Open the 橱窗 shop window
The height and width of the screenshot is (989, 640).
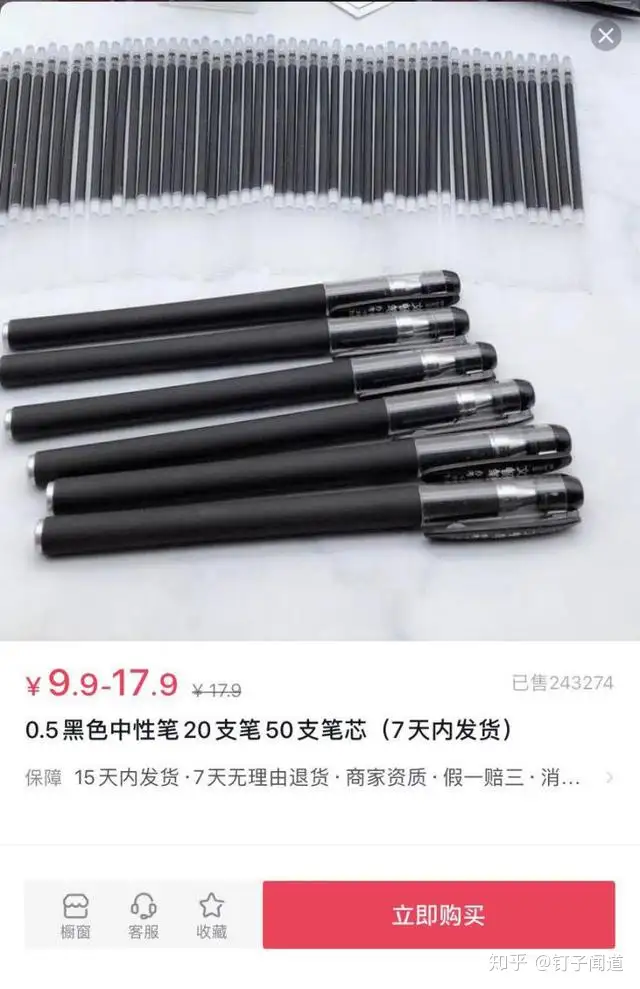75,916
